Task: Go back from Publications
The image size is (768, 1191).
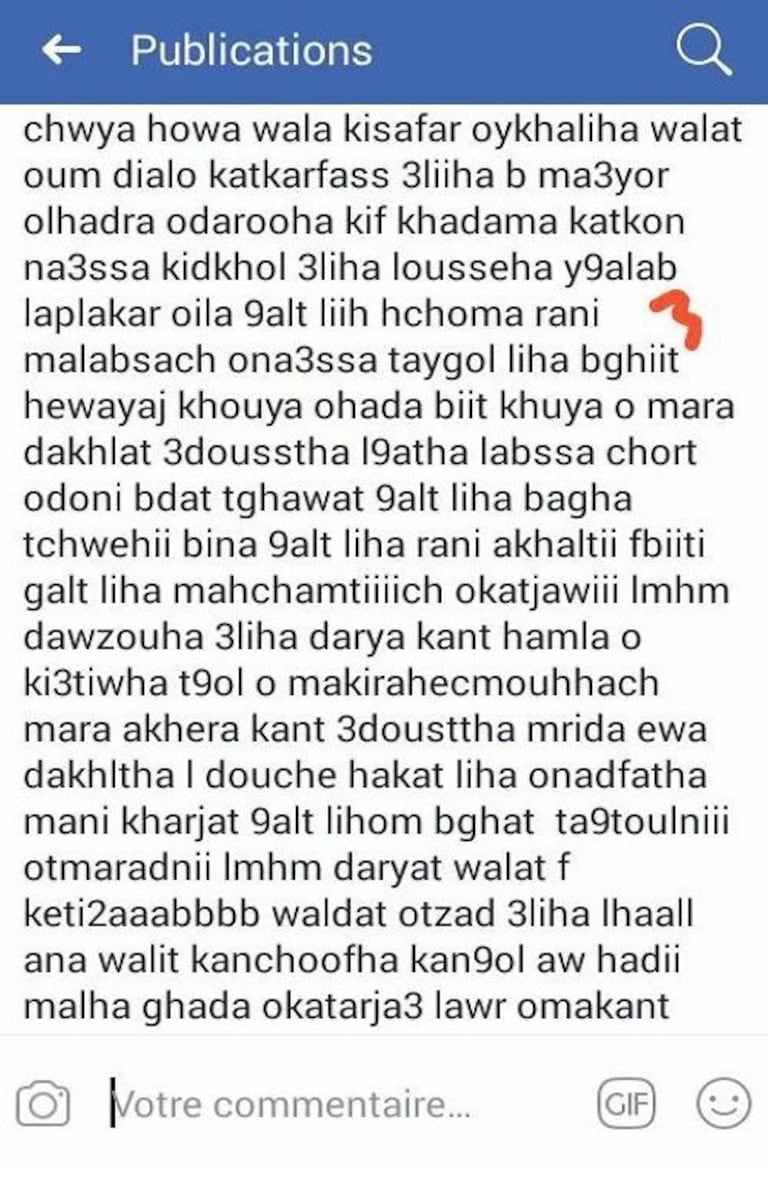Action: click(x=61, y=51)
